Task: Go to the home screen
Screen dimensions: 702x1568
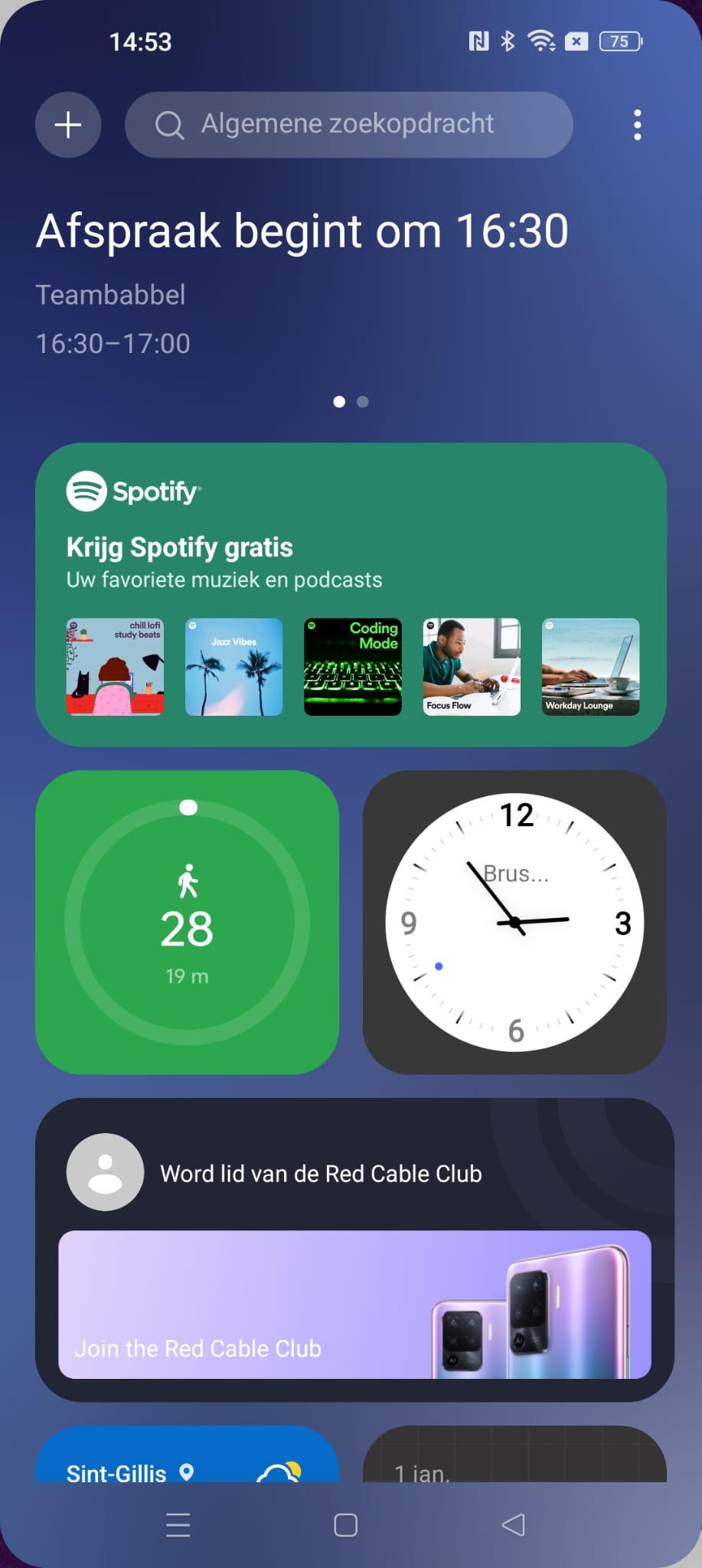Action: click(346, 1525)
